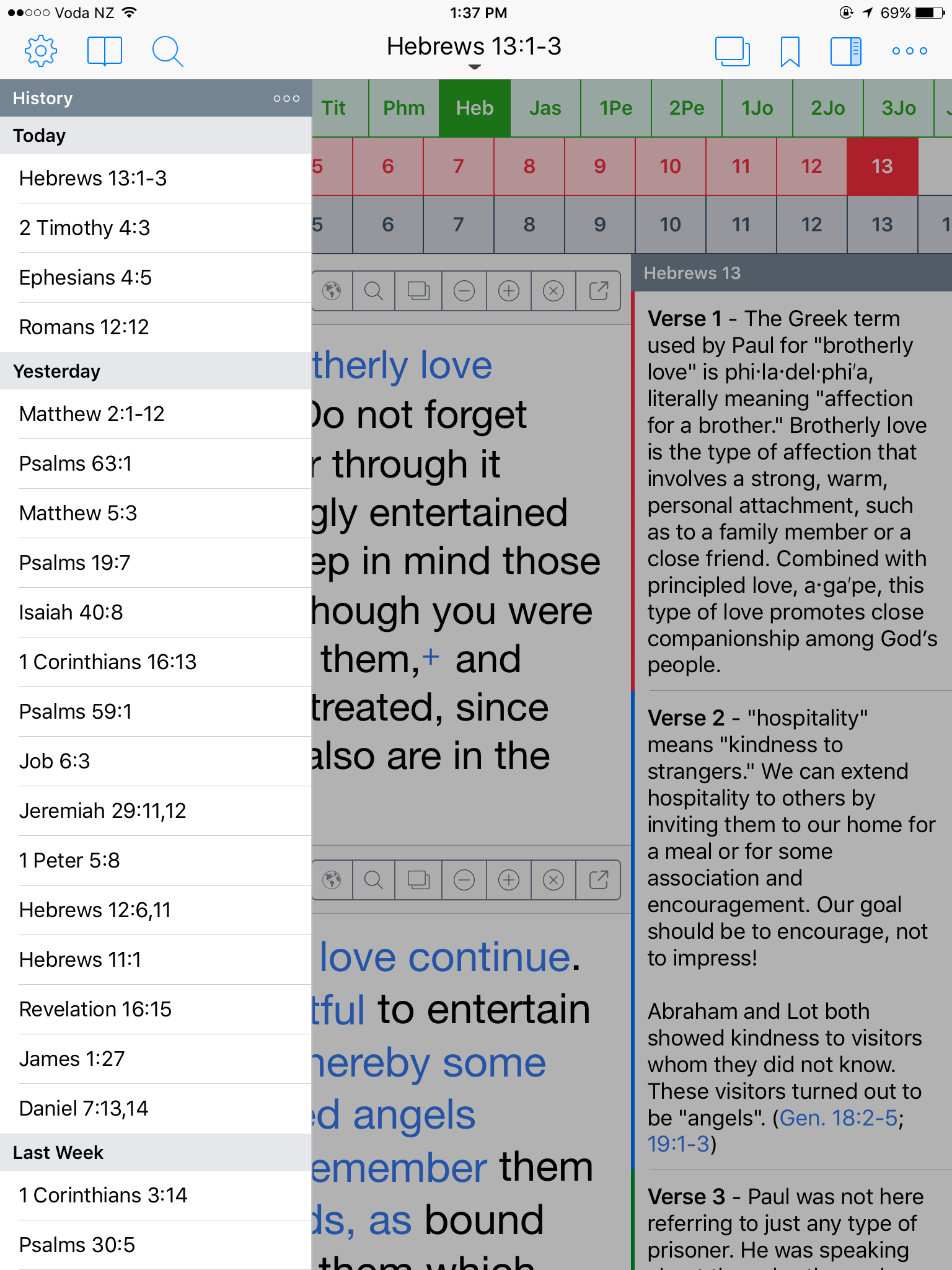
Task: Open the top bar overflow menu
Action: coord(909,51)
